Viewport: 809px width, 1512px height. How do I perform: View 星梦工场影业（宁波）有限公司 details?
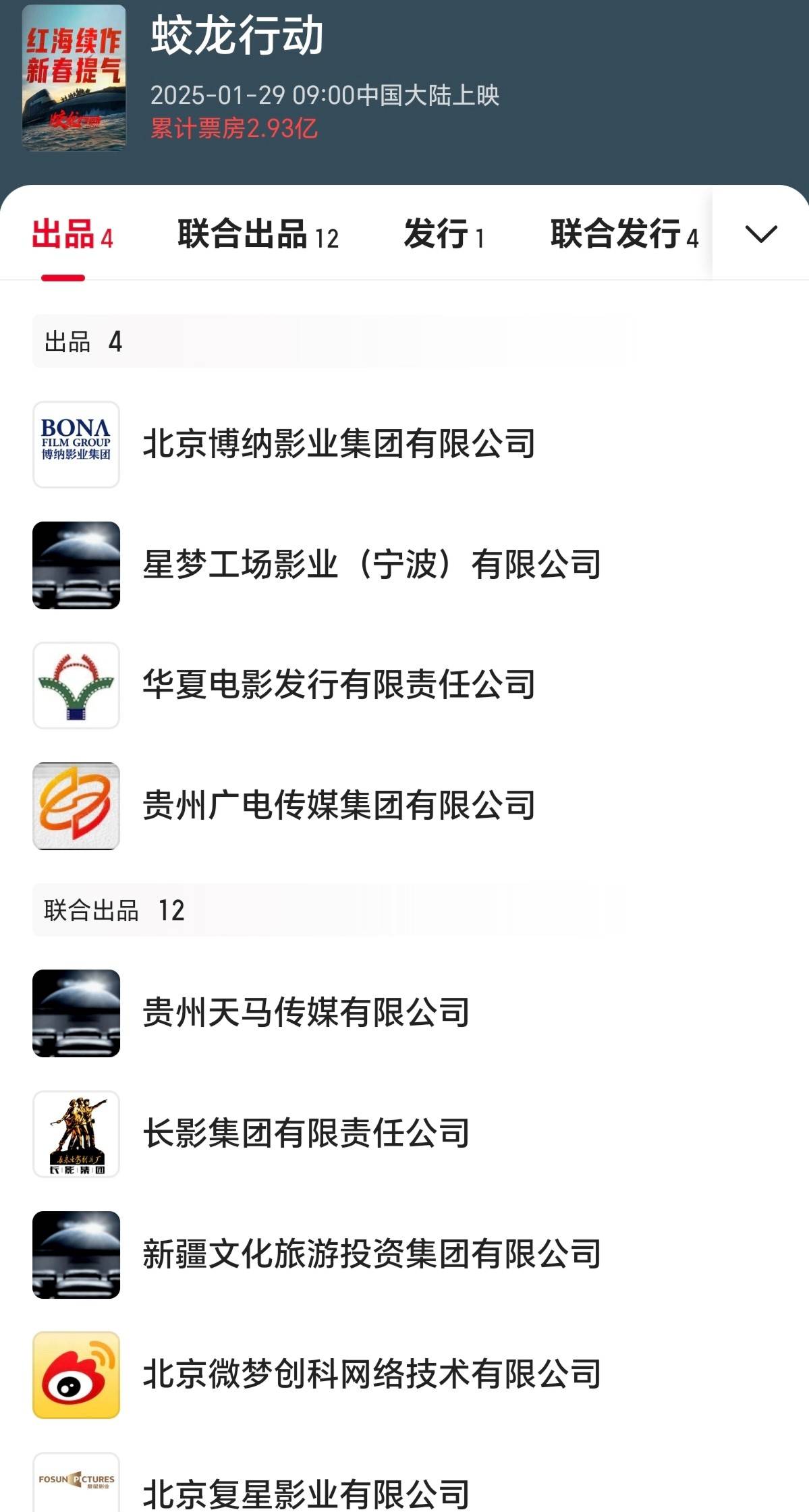(x=371, y=565)
